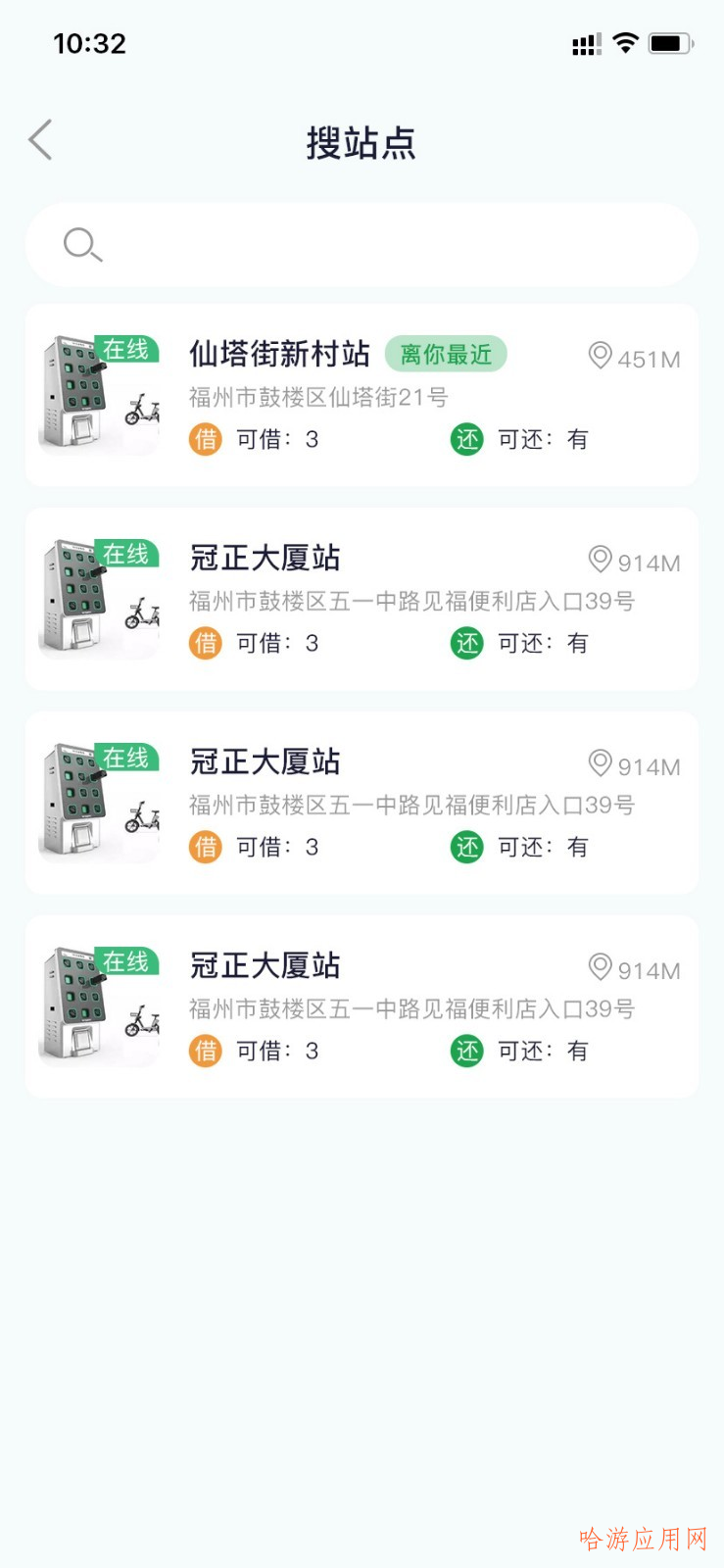Toggle the 在线 badge on the first 冠正大厦站
The height and width of the screenshot is (1568, 724).
tap(127, 554)
